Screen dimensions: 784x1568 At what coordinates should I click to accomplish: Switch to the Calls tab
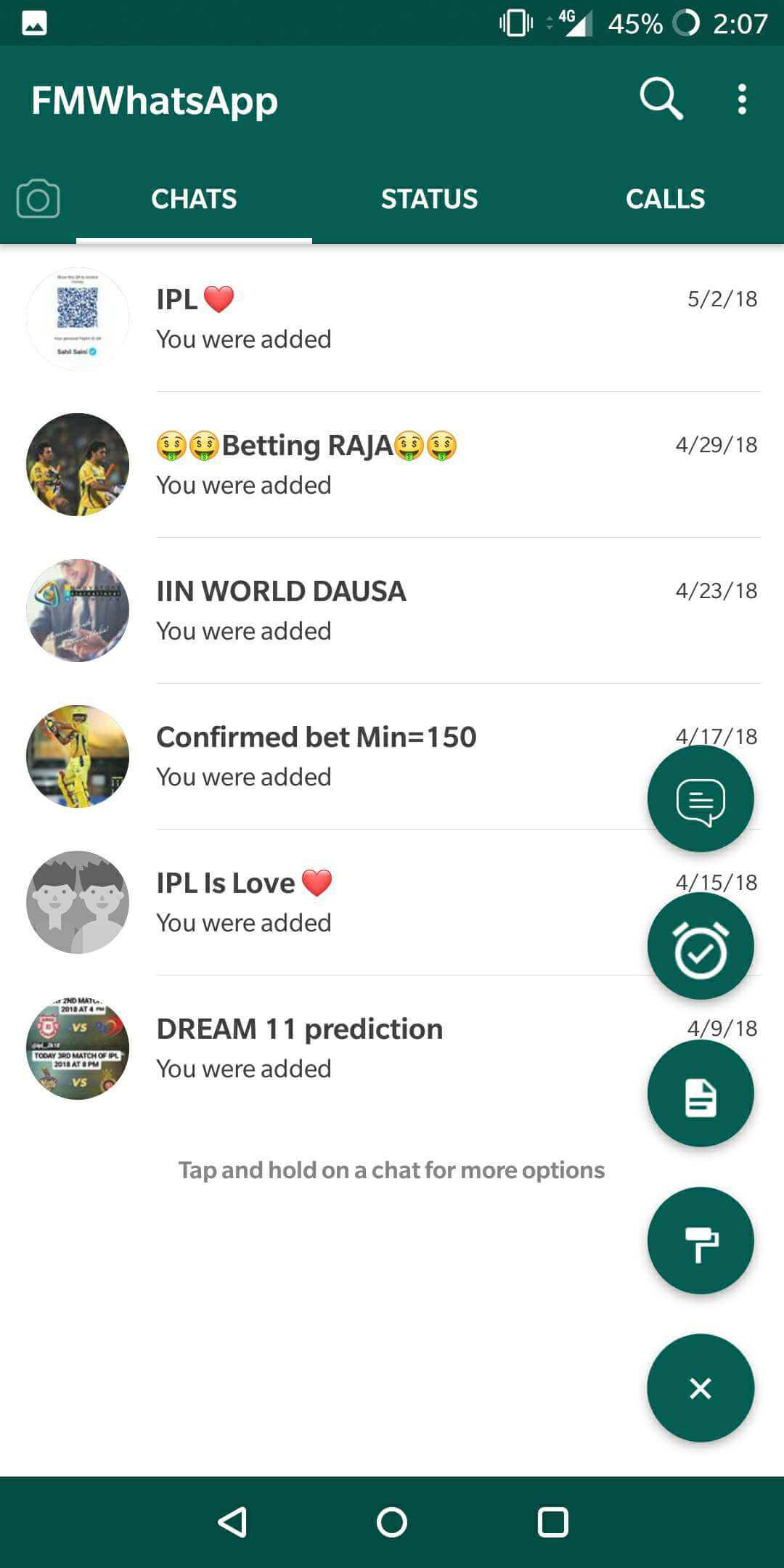coord(665,198)
